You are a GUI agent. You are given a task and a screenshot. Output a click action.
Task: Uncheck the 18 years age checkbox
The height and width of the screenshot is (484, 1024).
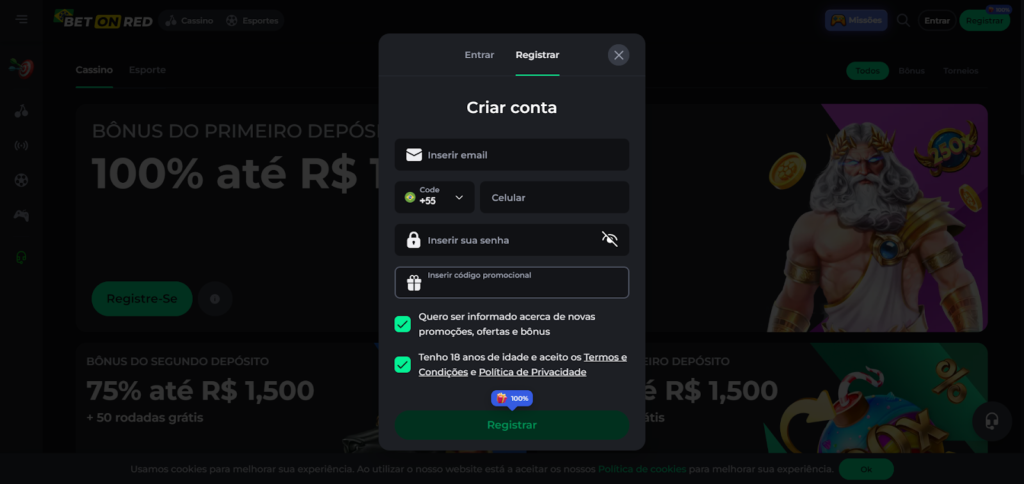click(403, 364)
